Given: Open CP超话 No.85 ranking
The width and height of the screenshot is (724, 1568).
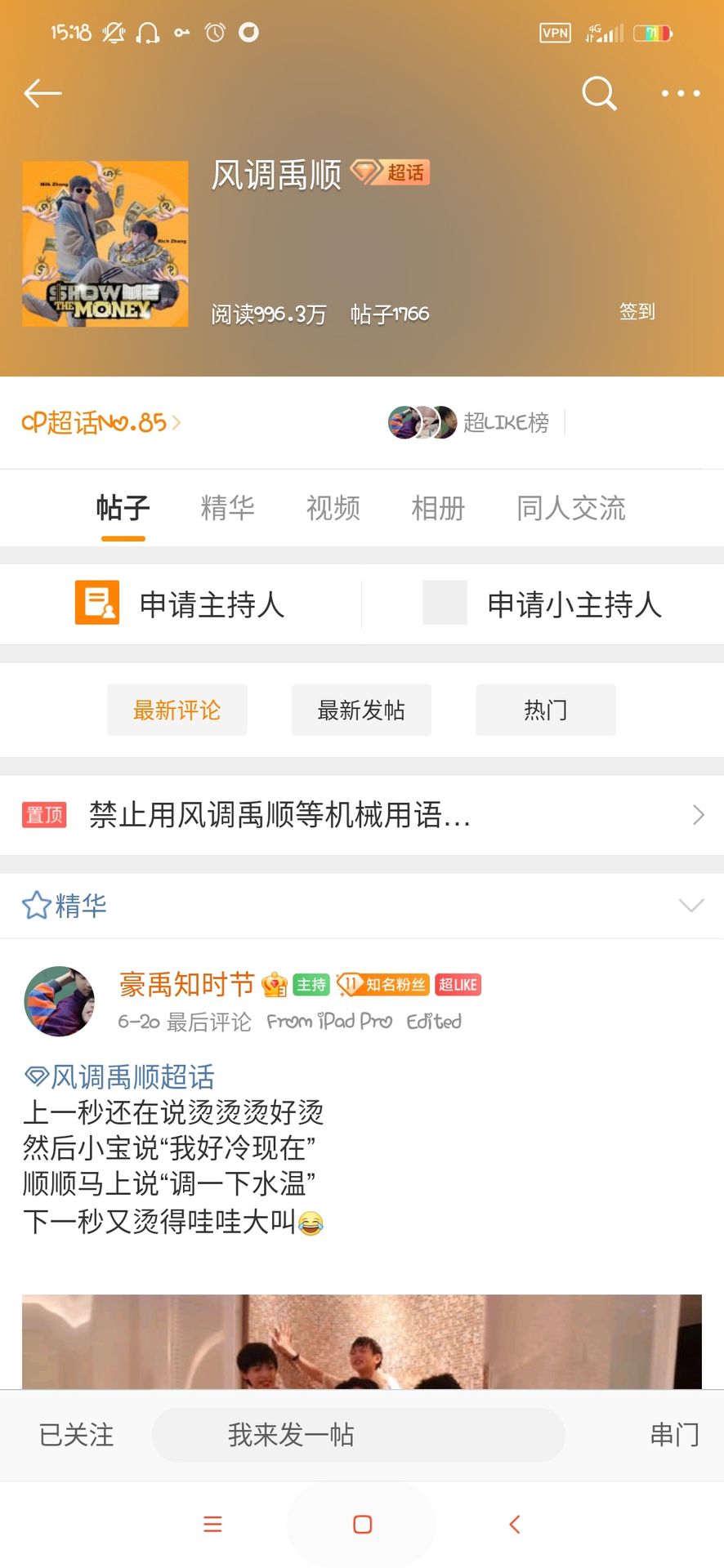Looking at the screenshot, I should click(x=101, y=422).
